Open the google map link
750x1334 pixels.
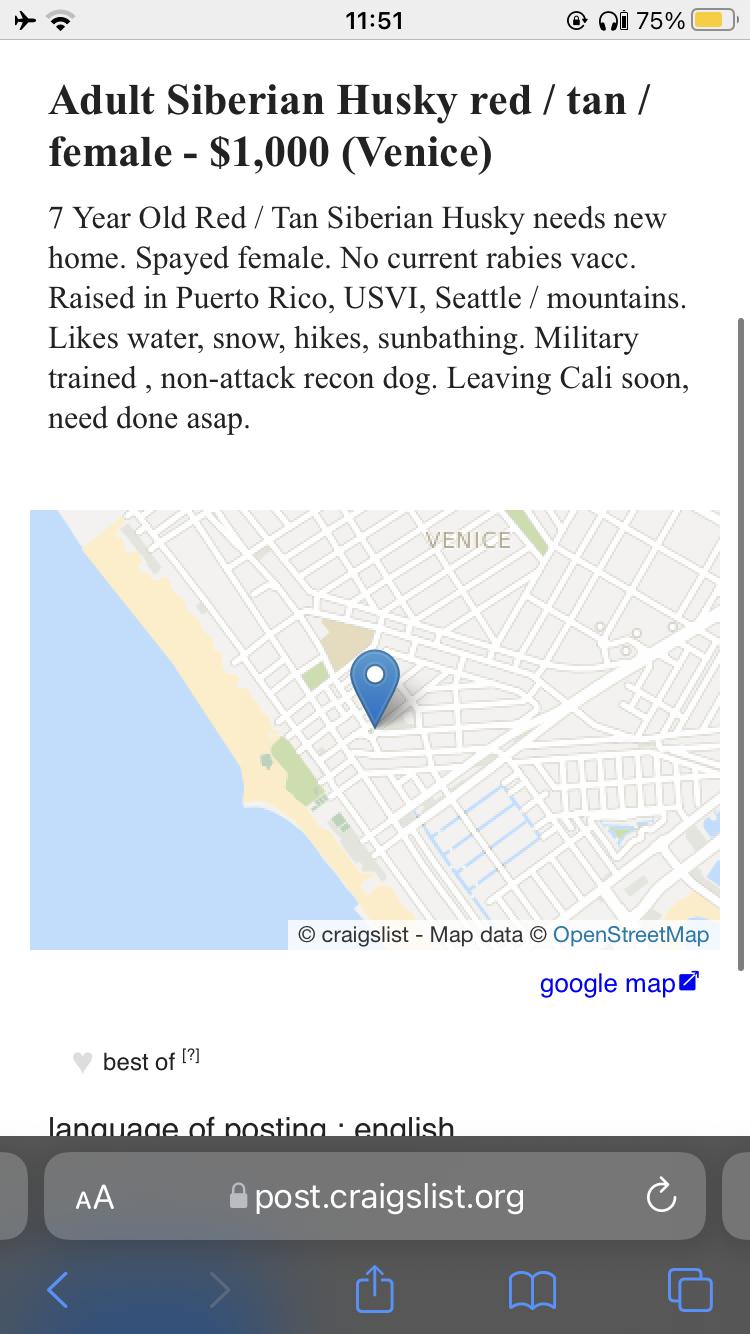(619, 984)
